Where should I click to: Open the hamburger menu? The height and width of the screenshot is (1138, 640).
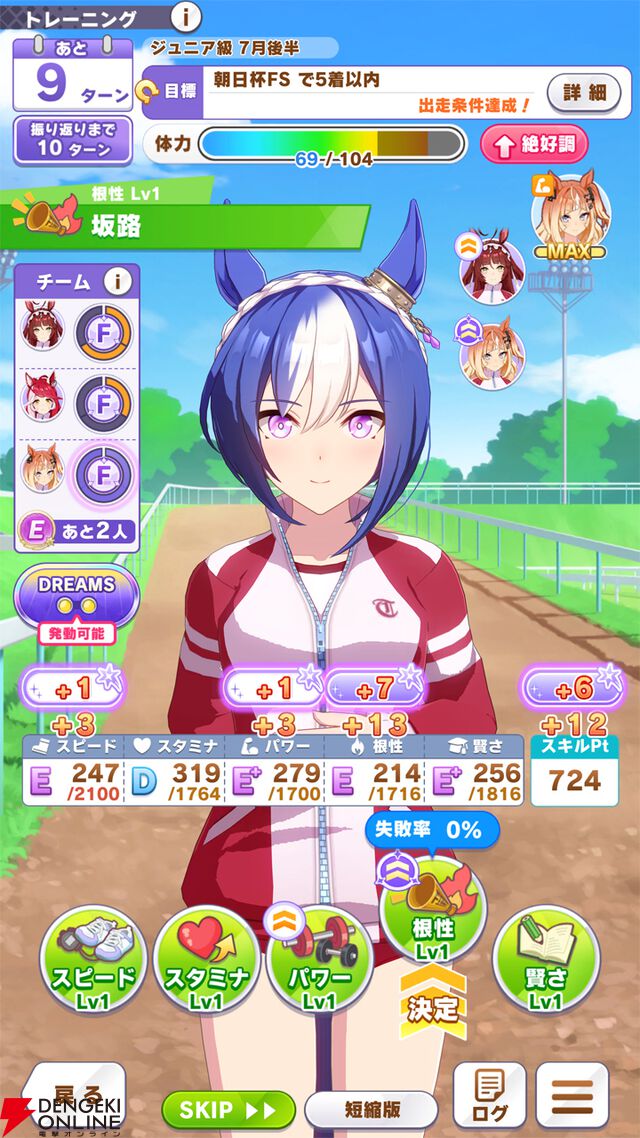(x=572, y=1096)
